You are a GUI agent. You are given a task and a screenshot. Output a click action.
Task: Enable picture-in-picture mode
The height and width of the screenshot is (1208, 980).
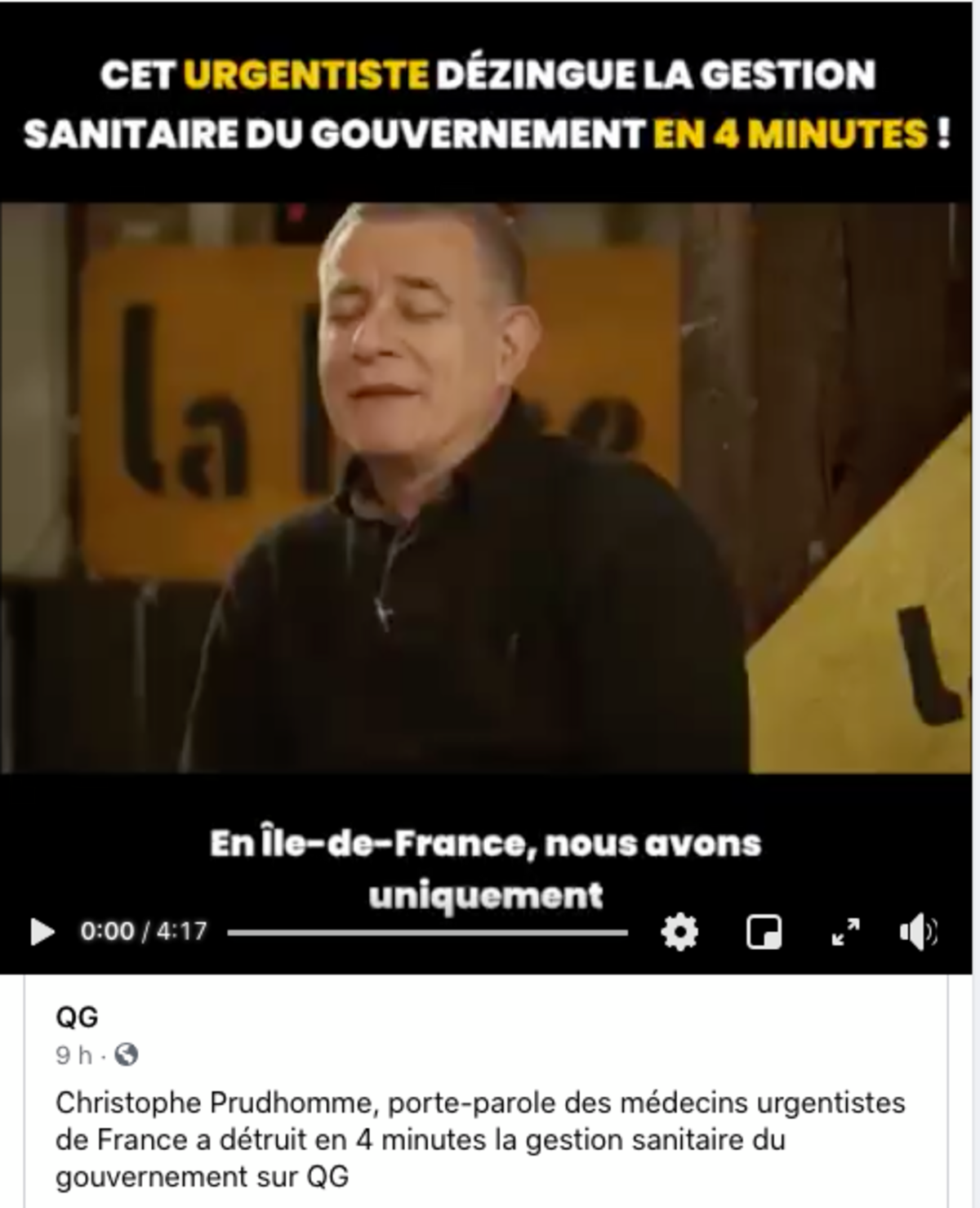pos(764,932)
